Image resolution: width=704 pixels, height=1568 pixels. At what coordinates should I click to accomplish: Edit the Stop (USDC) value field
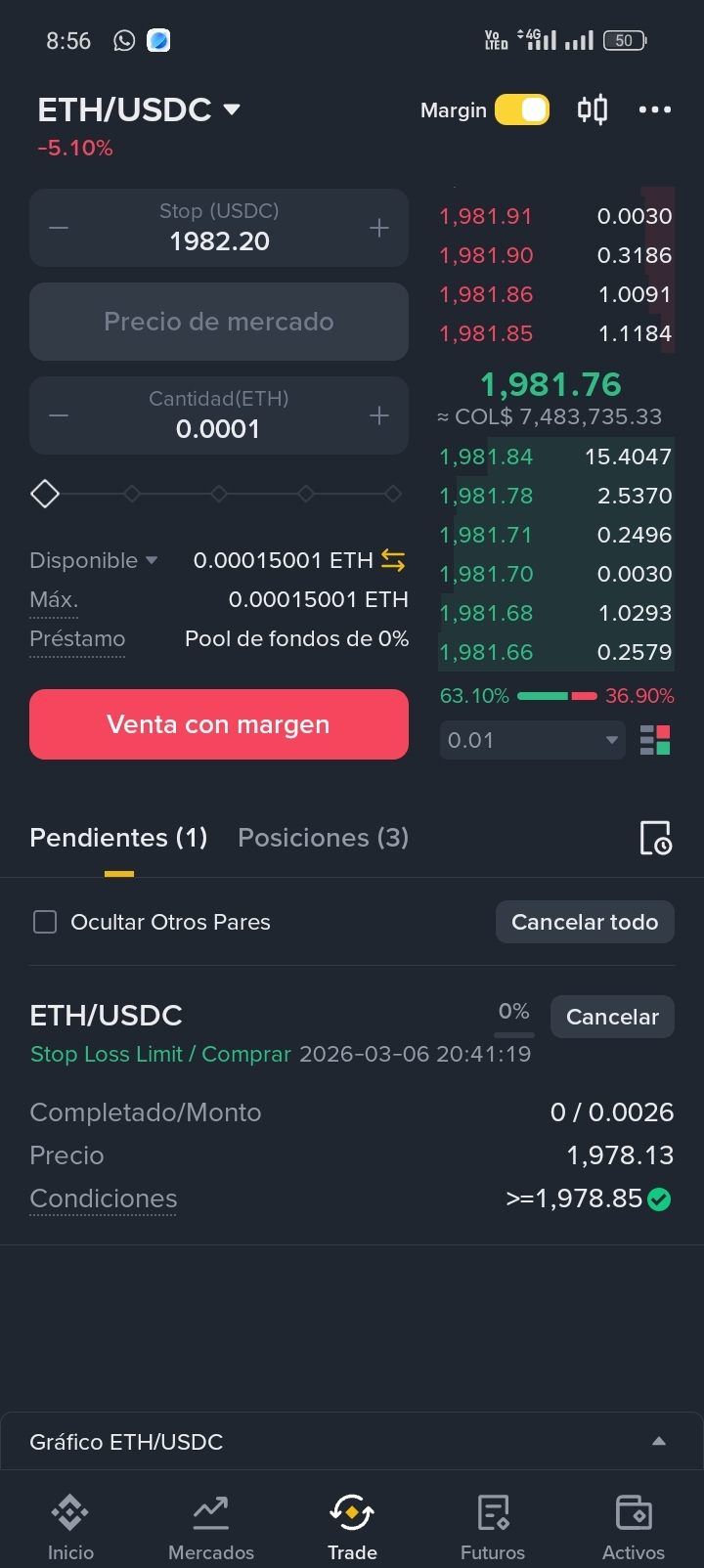[219, 229]
